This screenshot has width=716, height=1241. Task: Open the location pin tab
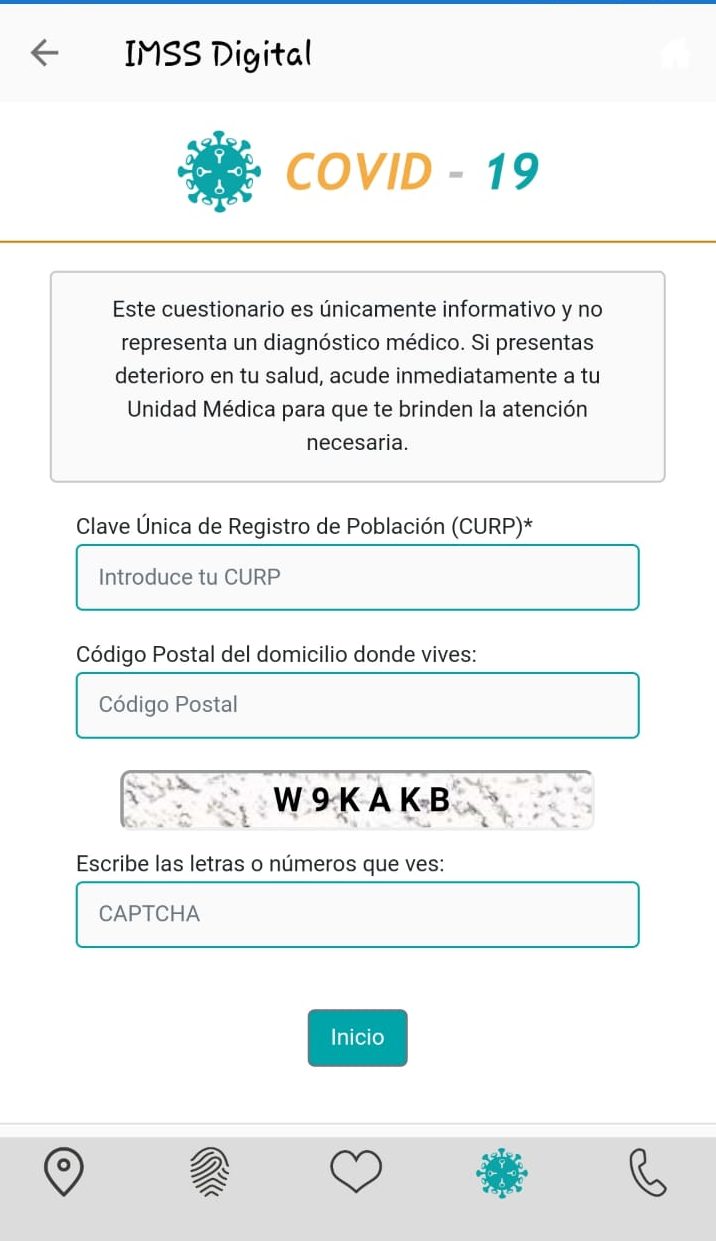pyautogui.click(x=64, y=1172)
